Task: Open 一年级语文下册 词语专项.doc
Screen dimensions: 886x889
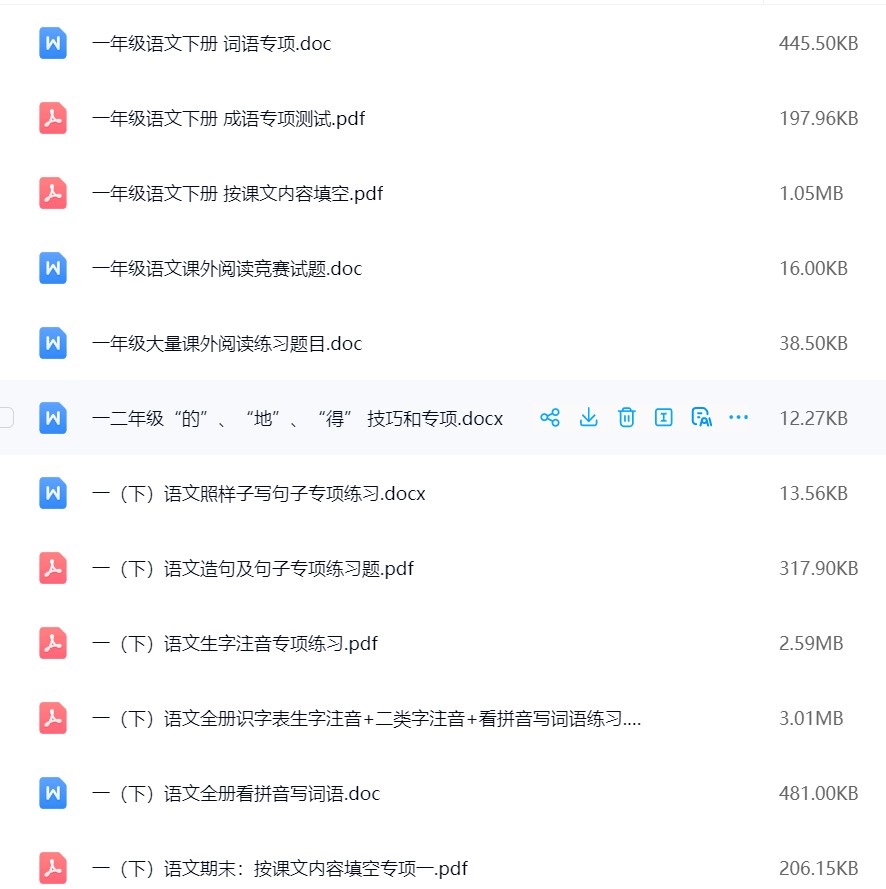Action: [210, 43]
